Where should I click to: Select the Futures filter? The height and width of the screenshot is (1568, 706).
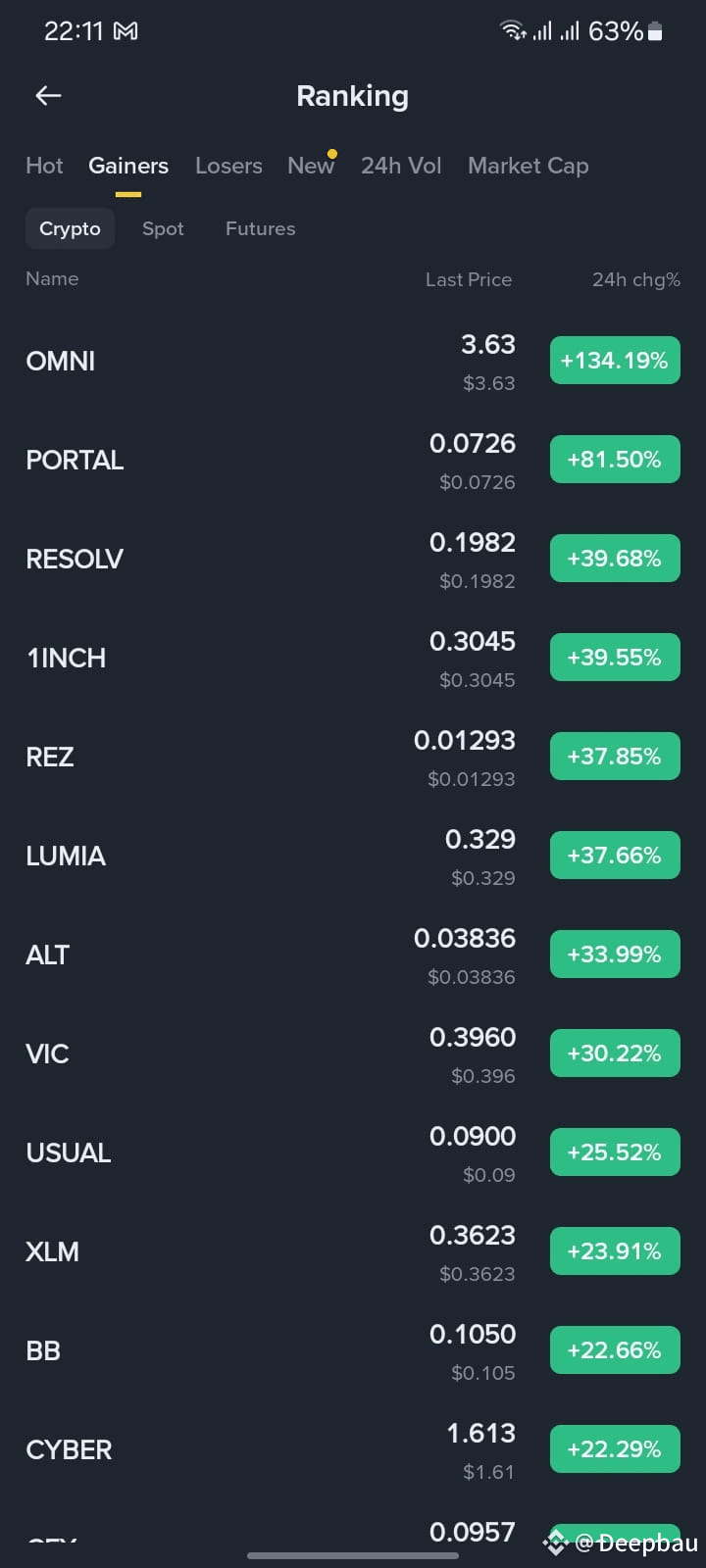(260, 228)
